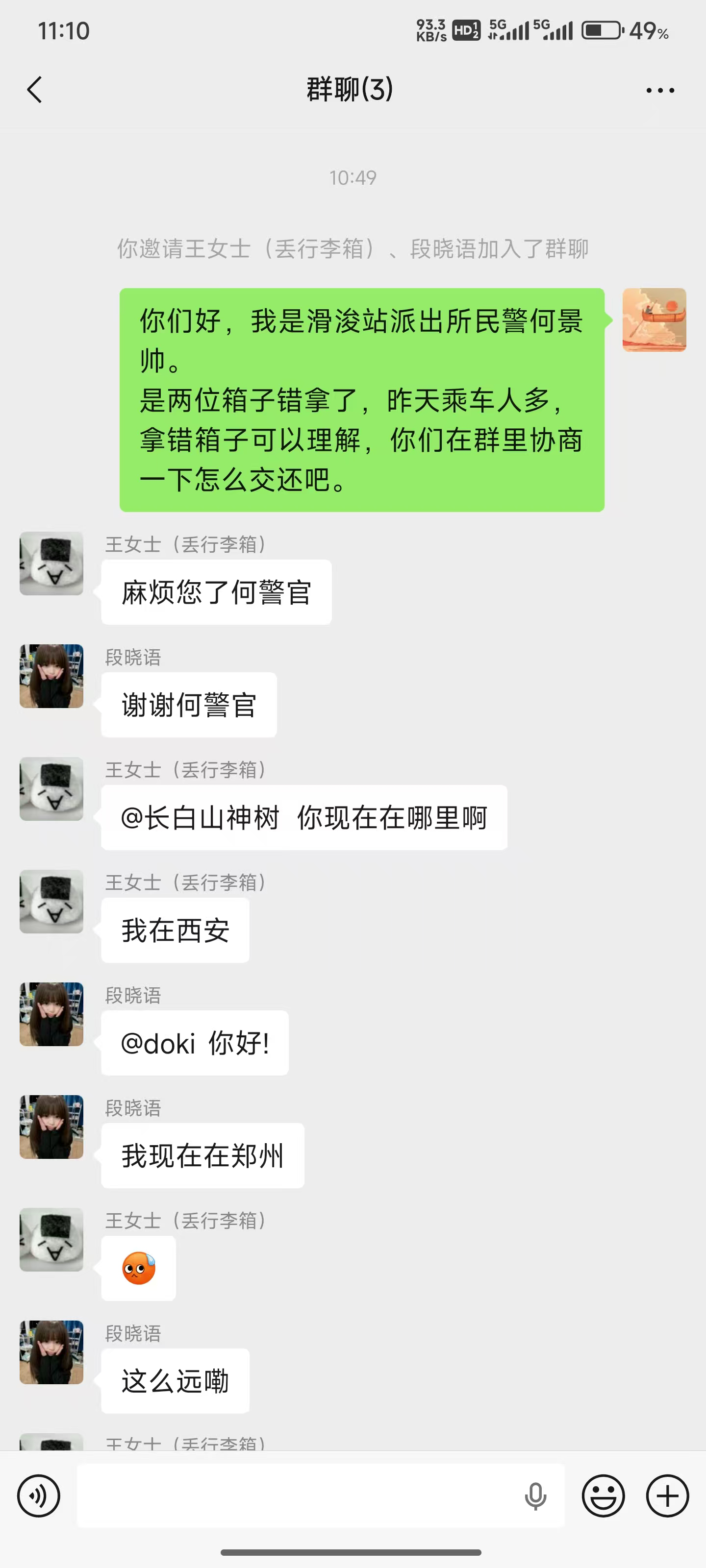Viewport: 706px width, 1568px height.
Task: Open the emoji sticker panel
Action: 603,1495
